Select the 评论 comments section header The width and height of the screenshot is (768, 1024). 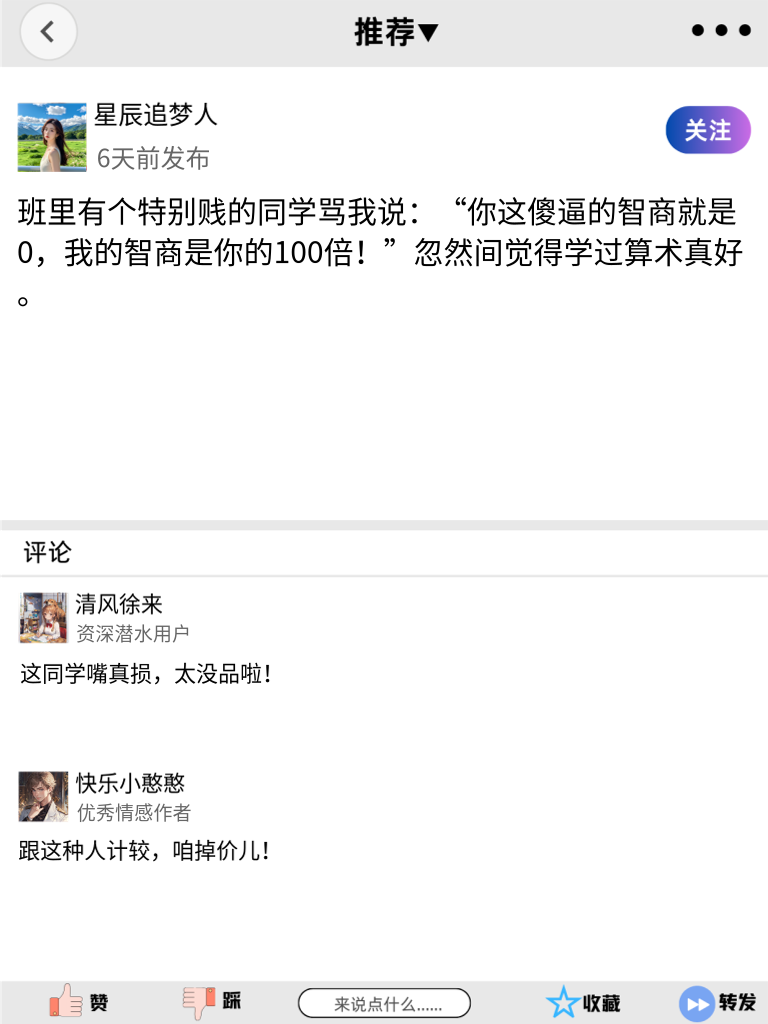point(39,552)
